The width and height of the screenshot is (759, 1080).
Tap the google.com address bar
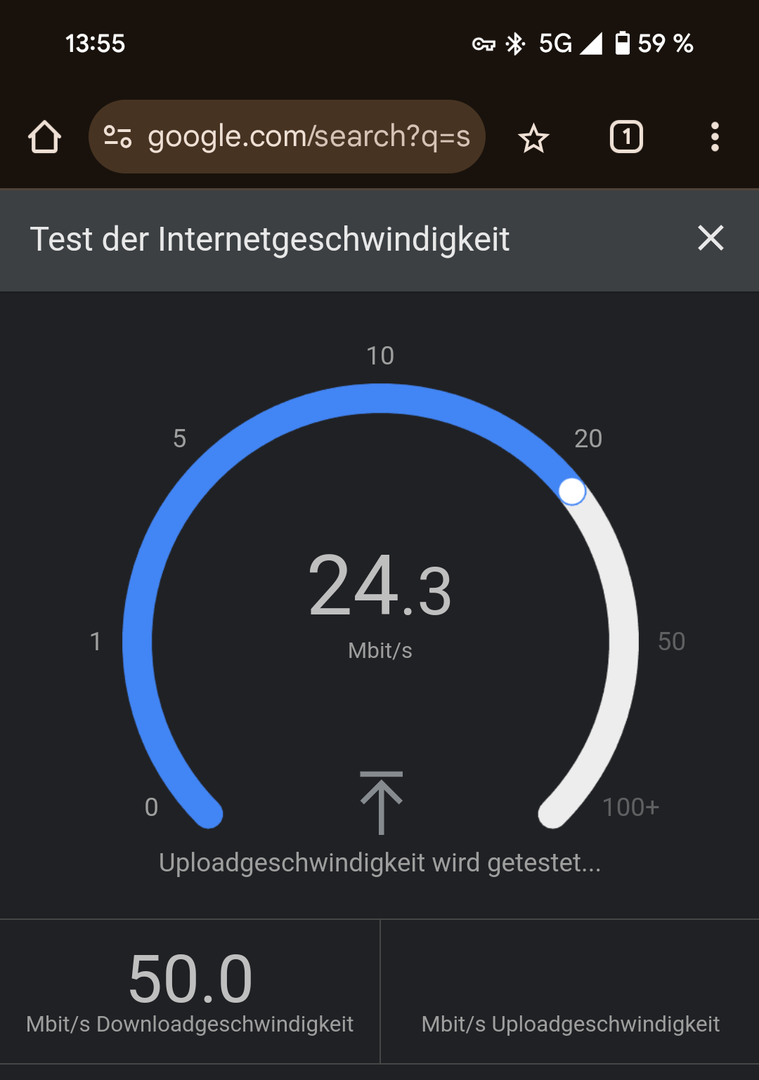tap(308, 137)
